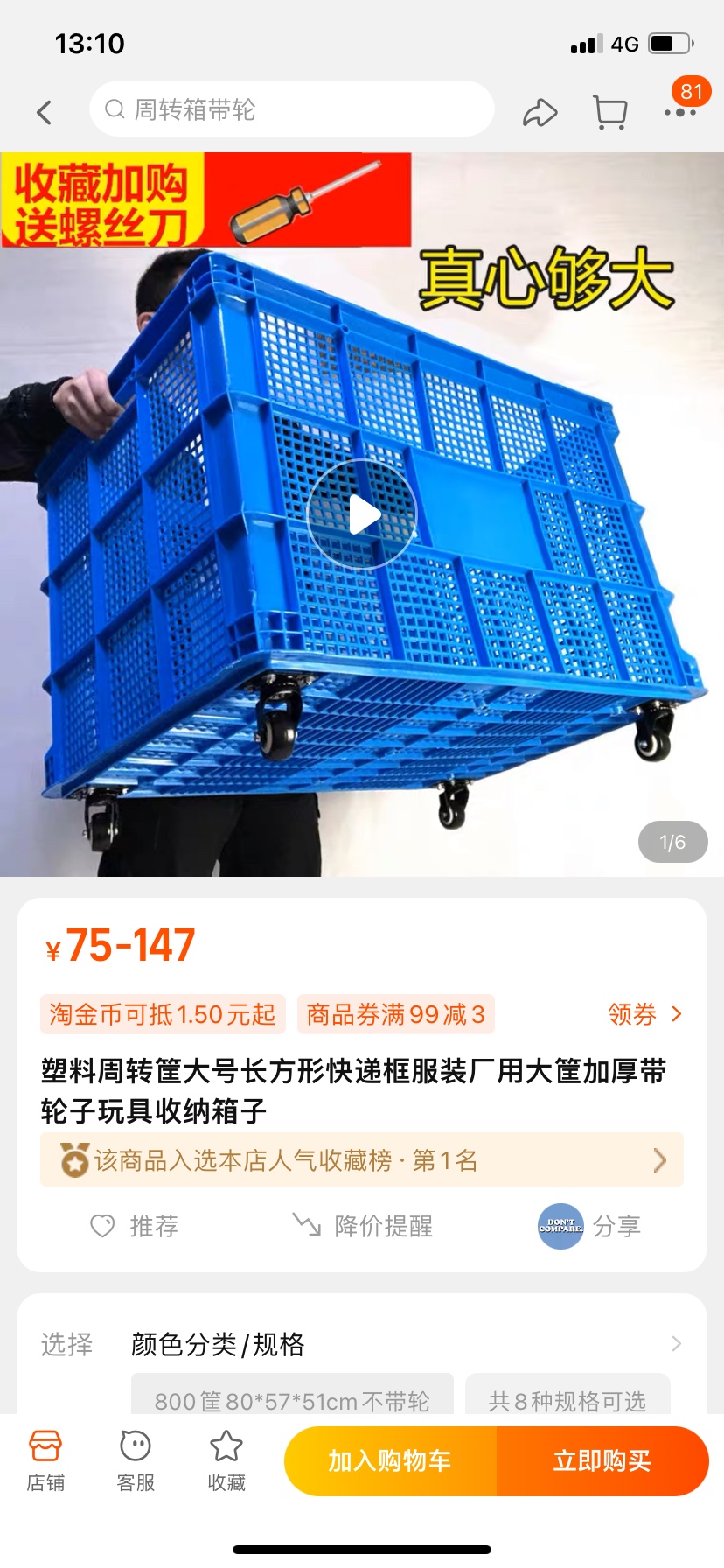Image resolution: width=724 pixels, height=1568 pixels.
Task: Go back to the previous page
Action: [45, 112]
